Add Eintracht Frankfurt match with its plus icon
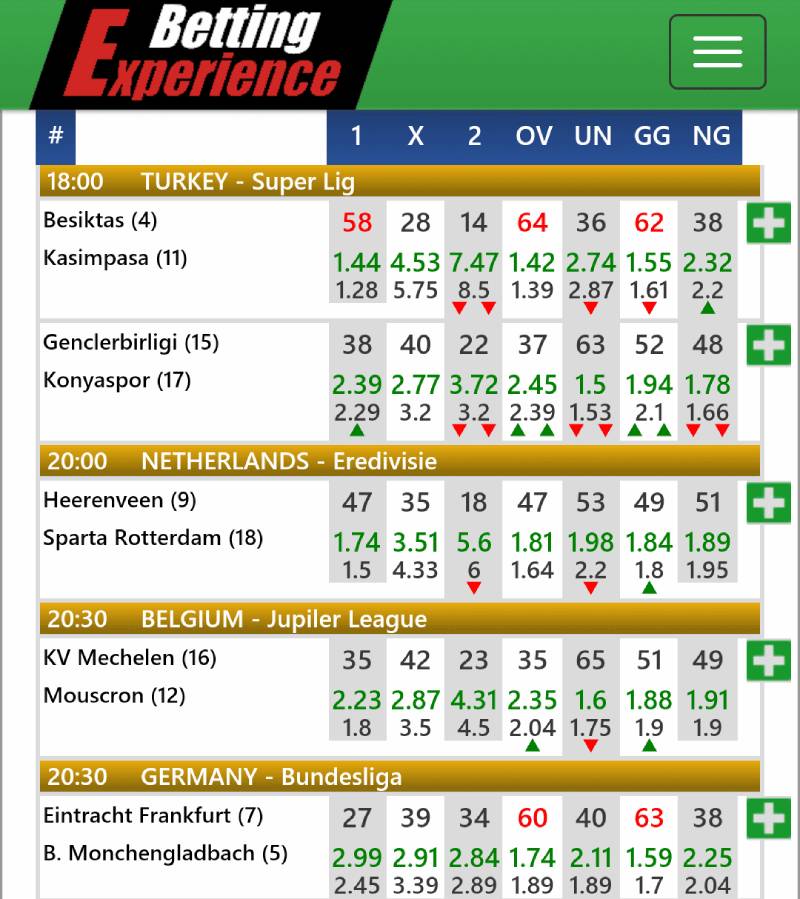The width and height of the screenshot is (800, 899). (x=768, y=816)
